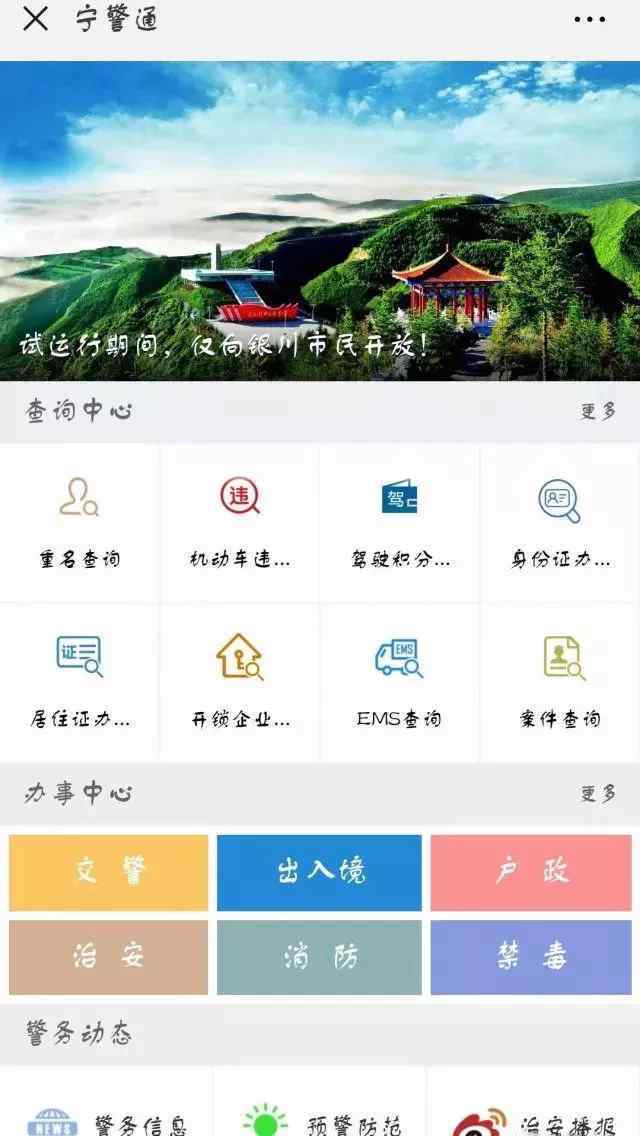Close the 宁警通 page
Viewport: 640px width, 1136px height.
point(35,19)
